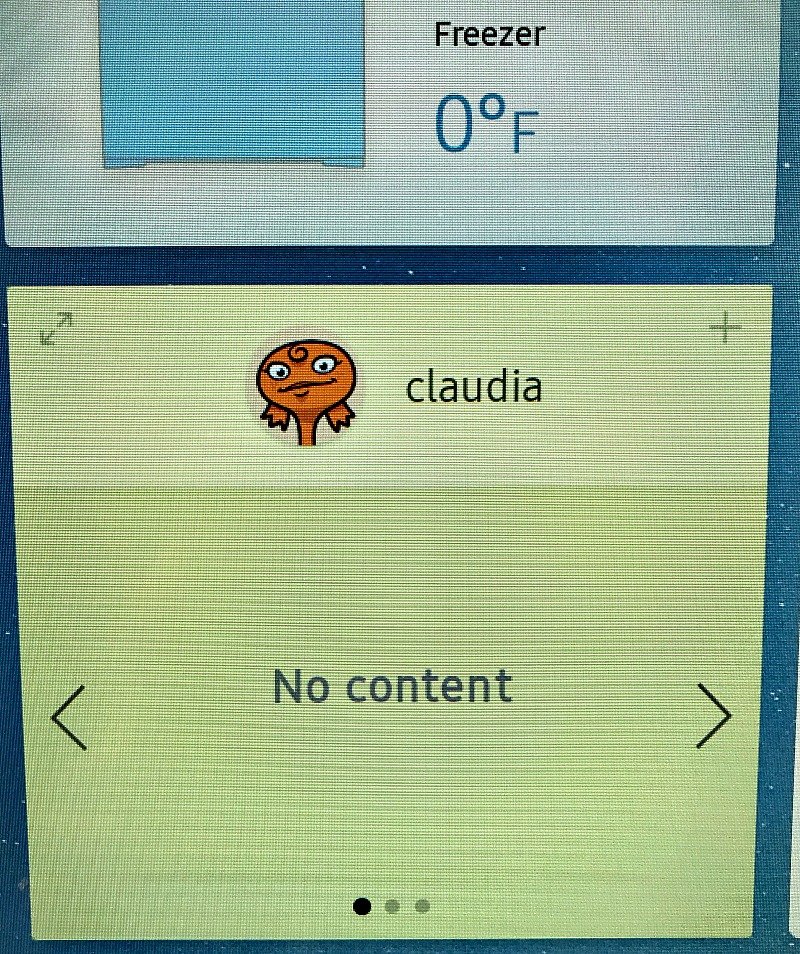Jump to the second page indicator dot
This screenshot has height=954, width=800.
pyautogui.click(x=392, y=906)
